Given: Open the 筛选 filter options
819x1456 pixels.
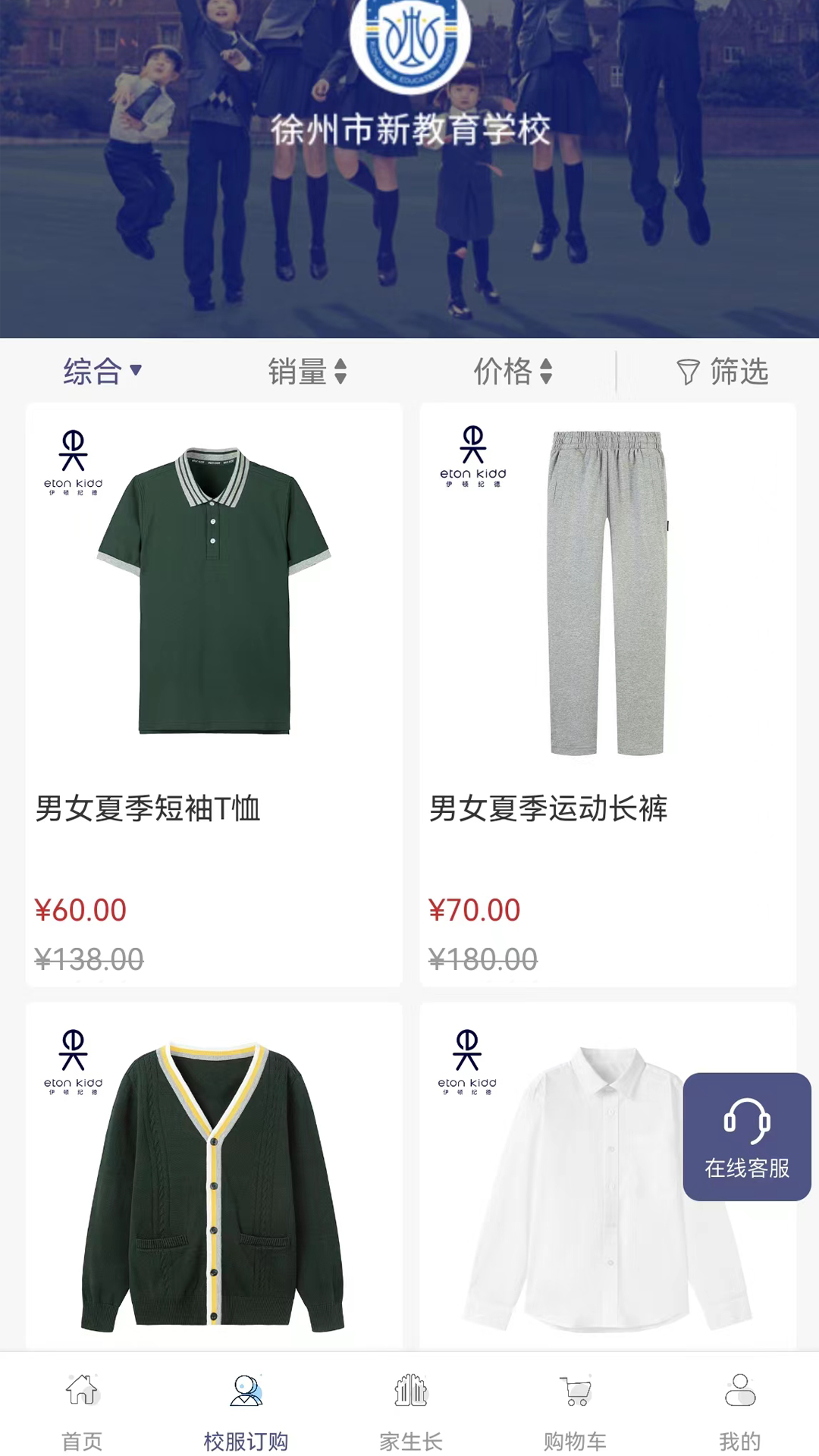Looking at the screenshot, I should [x=722, y=372].
